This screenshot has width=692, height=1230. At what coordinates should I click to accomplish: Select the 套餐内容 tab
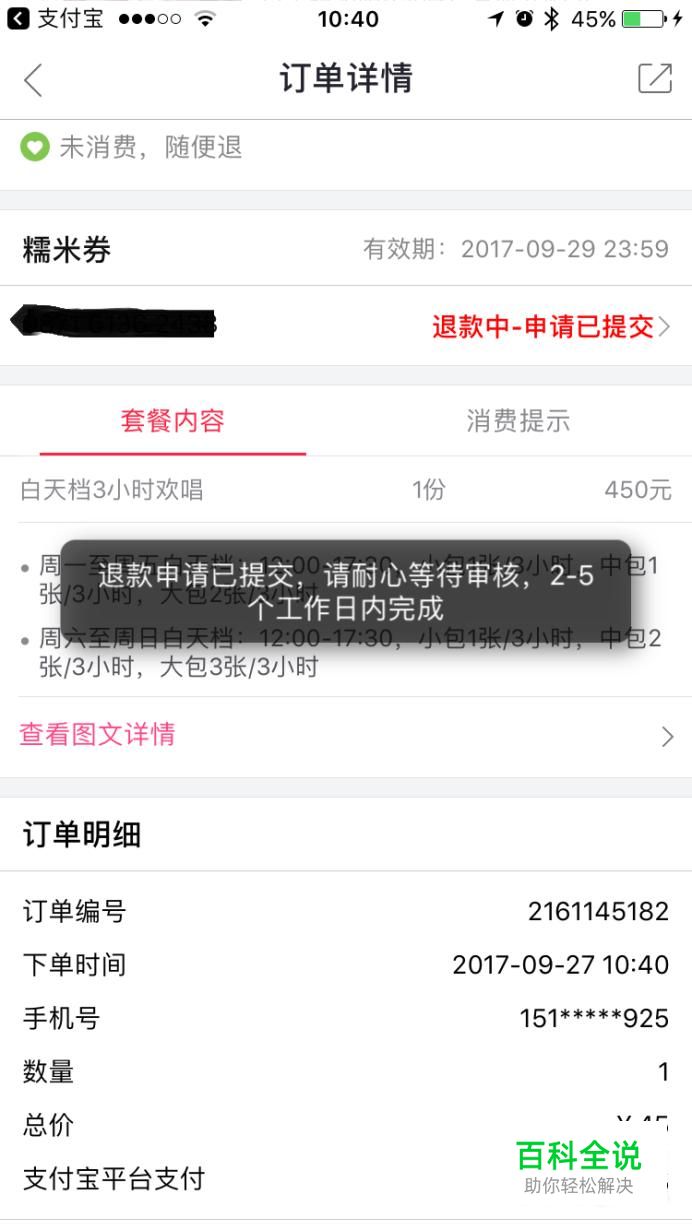pos(173,421)
